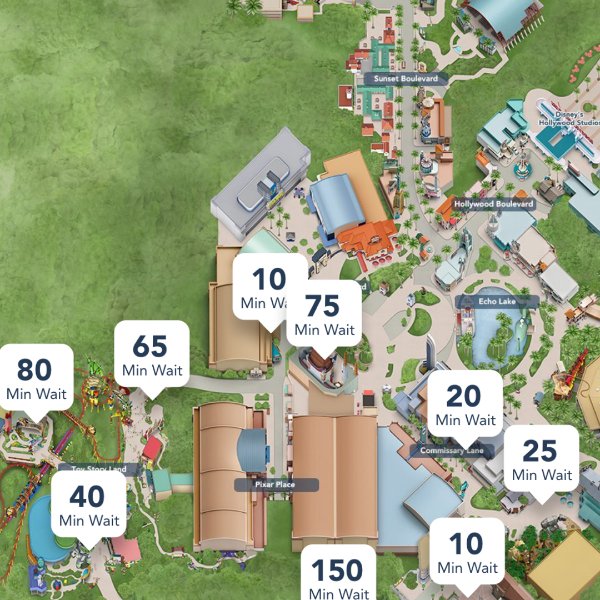Open the 75 Min Wait attraction marker
The height and width of the screenshot is (600, 600).
click(325, 313)
